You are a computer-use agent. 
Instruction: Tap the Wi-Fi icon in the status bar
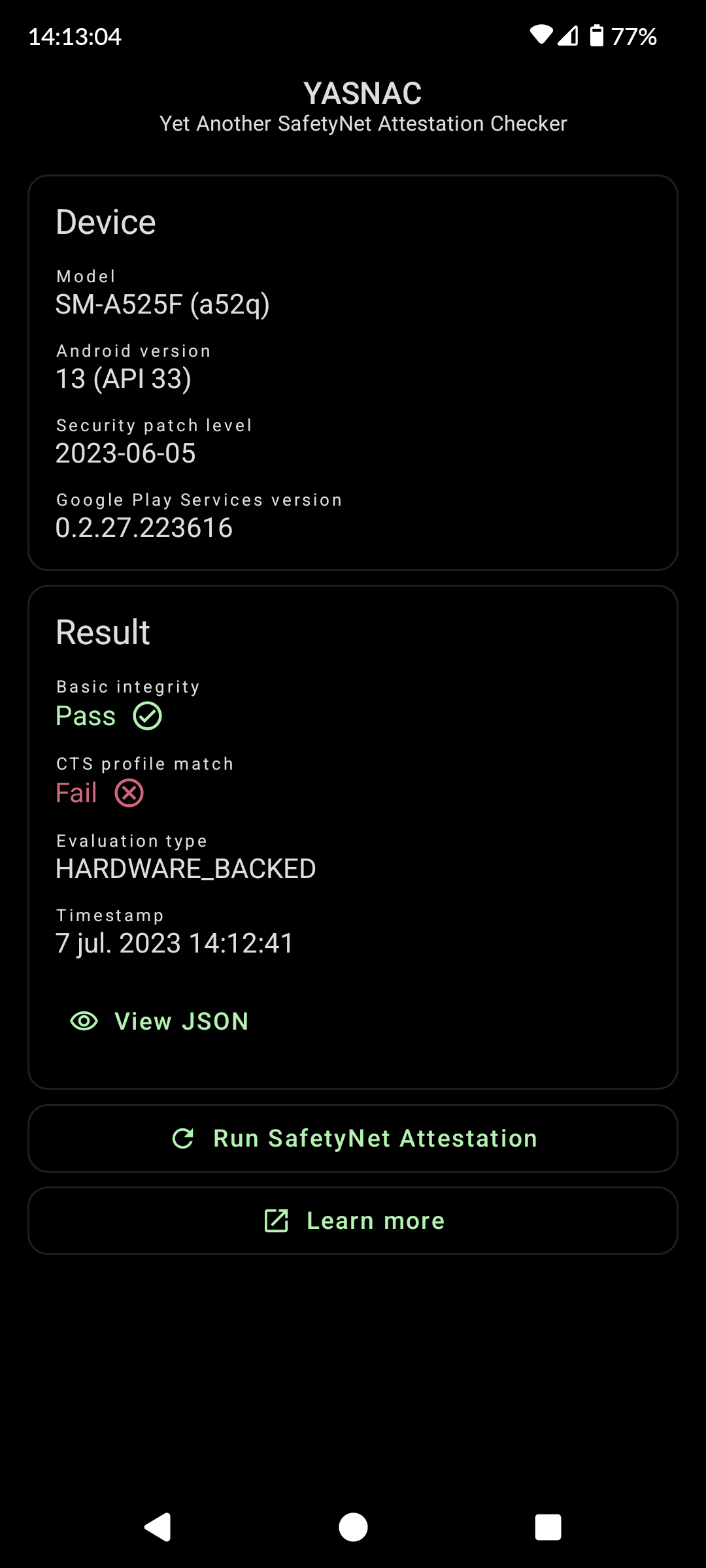[x=541, y=36]
